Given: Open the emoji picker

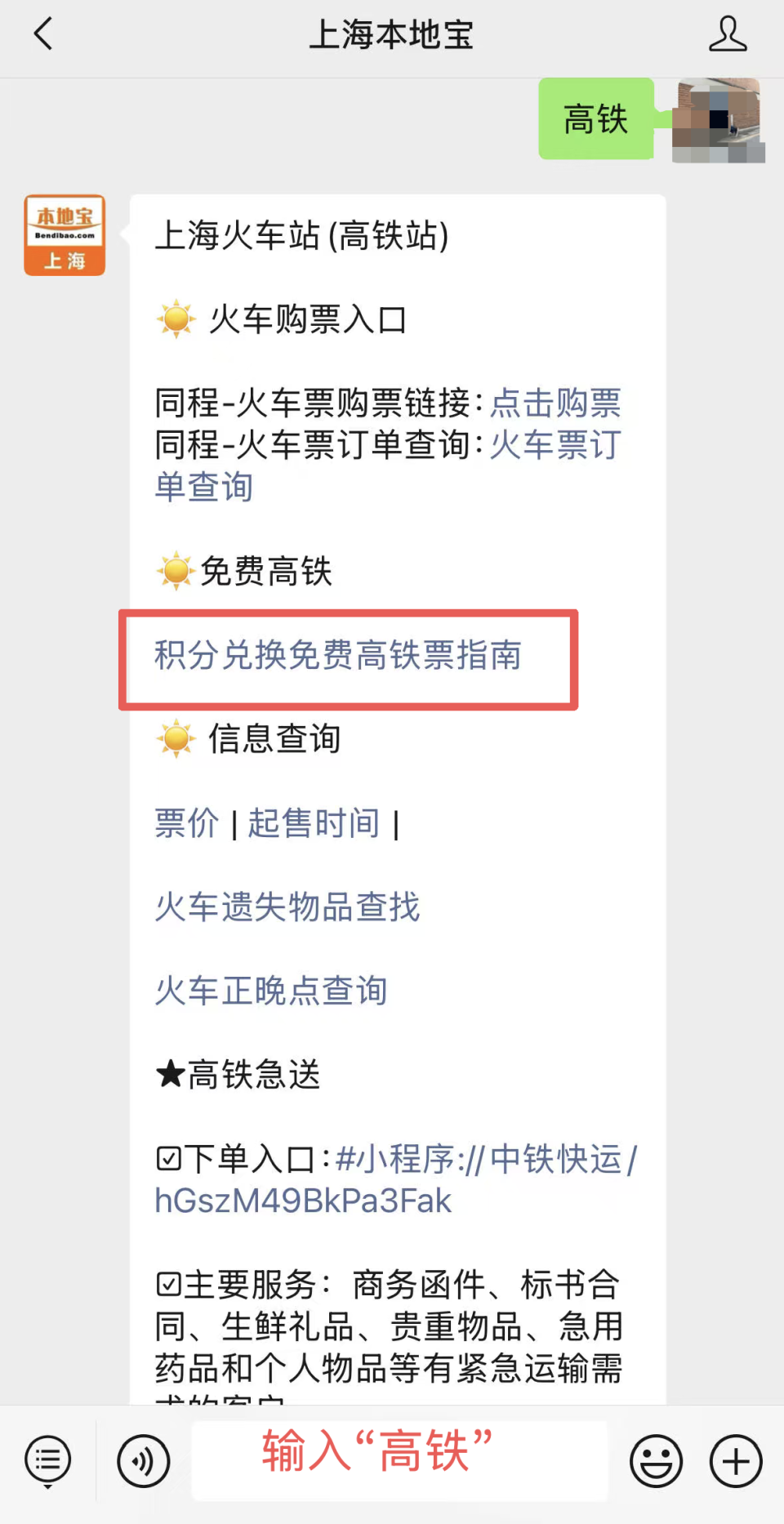Looking at the screenshot, I should [x=658, y=1460].
